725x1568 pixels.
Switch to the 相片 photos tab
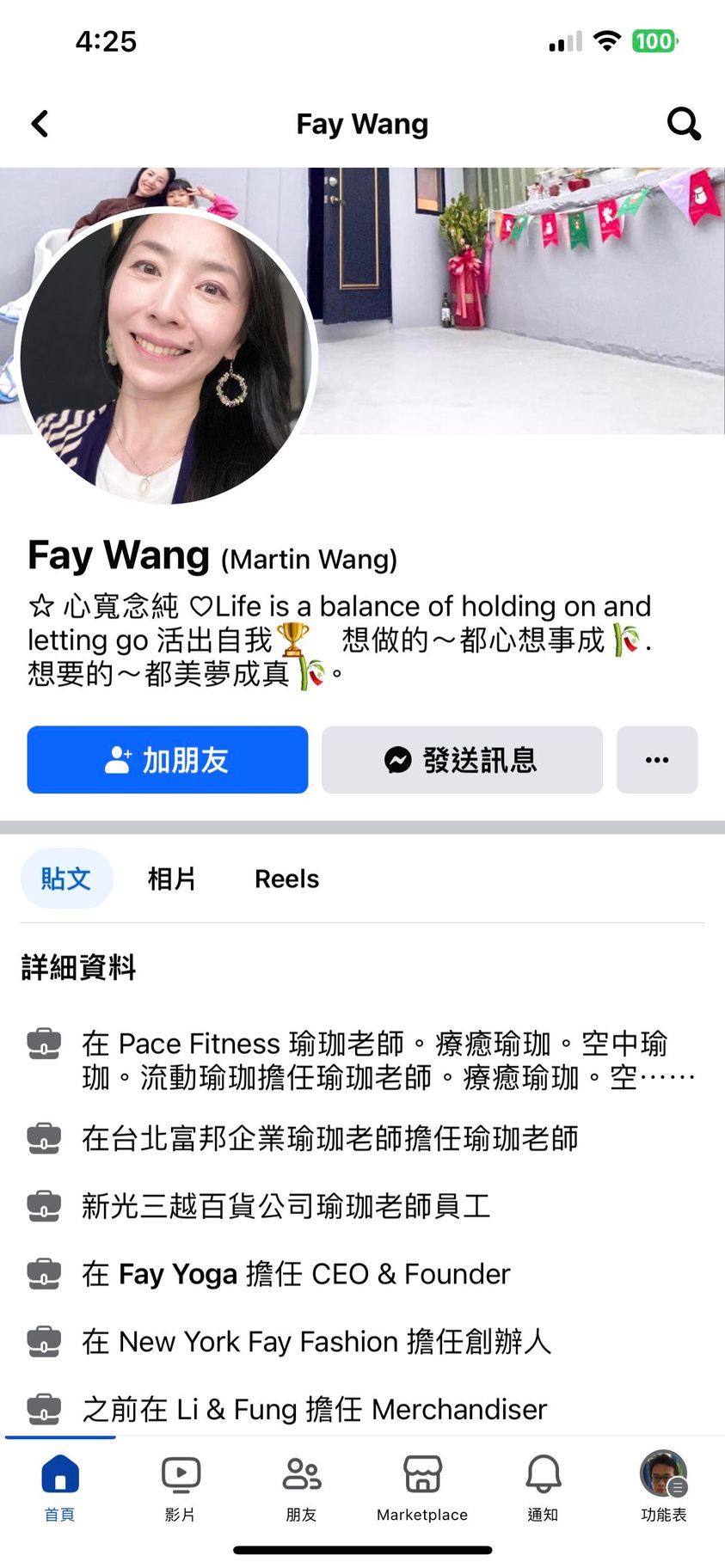pos(172,879)
